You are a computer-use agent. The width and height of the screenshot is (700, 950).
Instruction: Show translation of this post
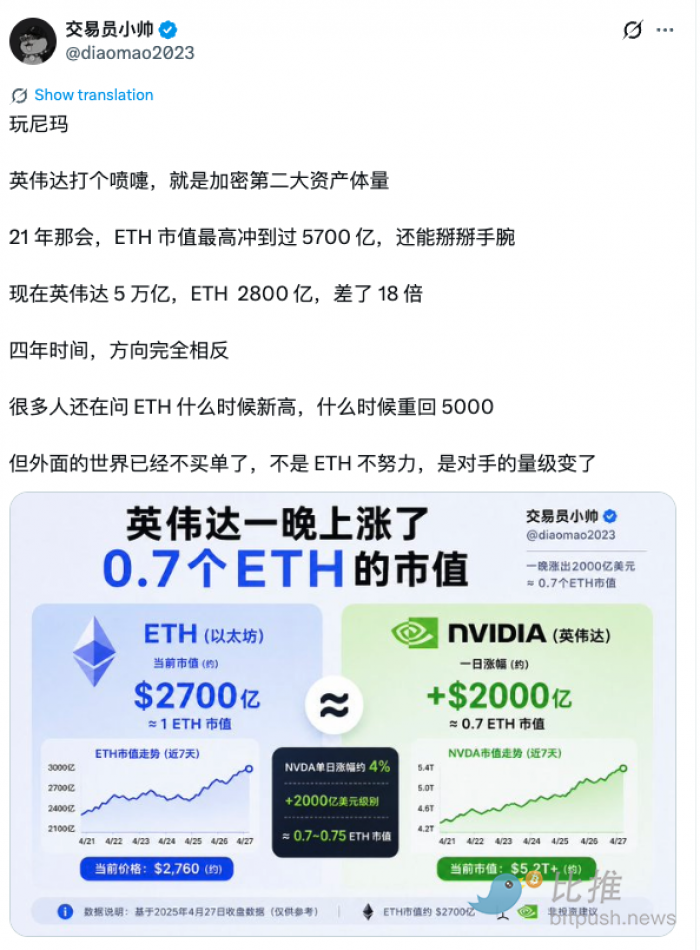[93, 95]
